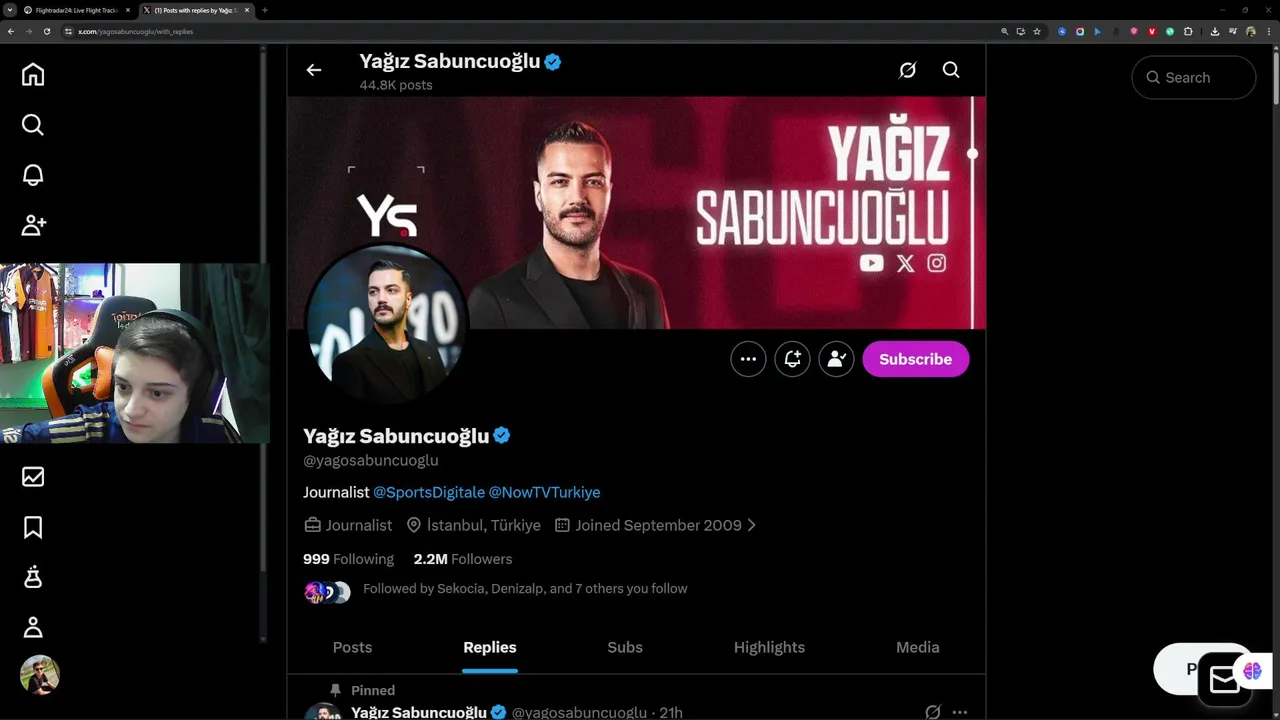Expand Joined September 2009 chevron
Viewport: 1280px width, 720px height.
[x=752, y=525]
